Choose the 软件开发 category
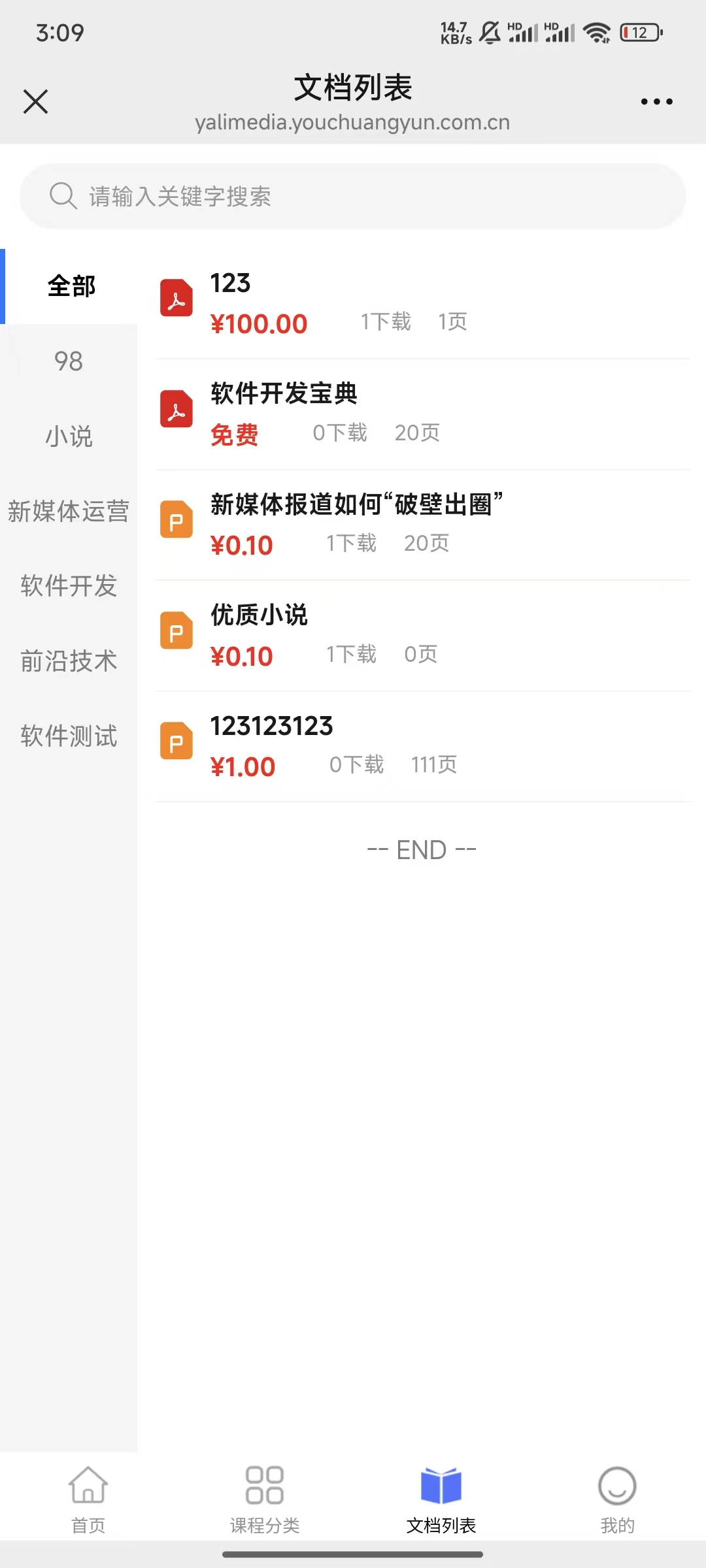 click(x=69, y=586)
